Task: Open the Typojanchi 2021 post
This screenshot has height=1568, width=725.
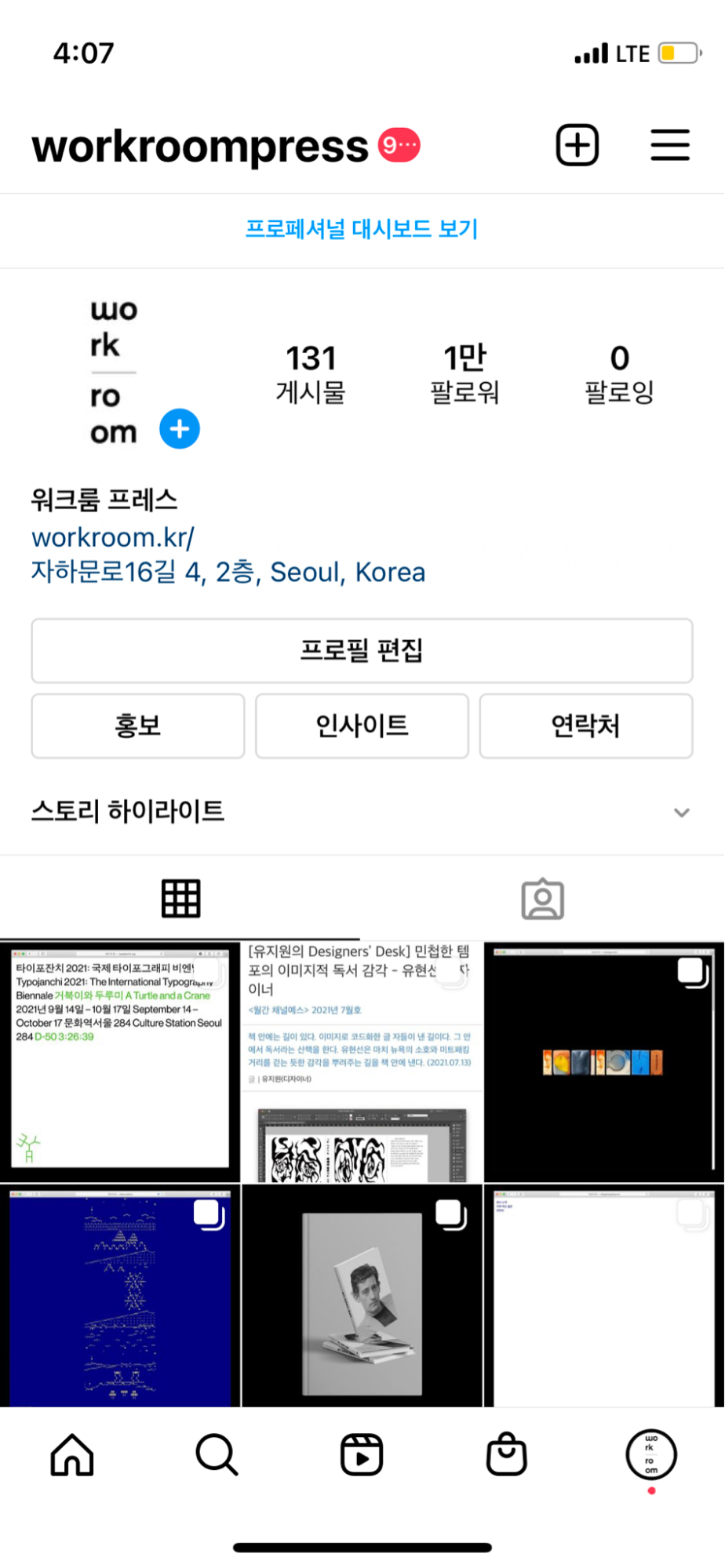Action: 119,1062
